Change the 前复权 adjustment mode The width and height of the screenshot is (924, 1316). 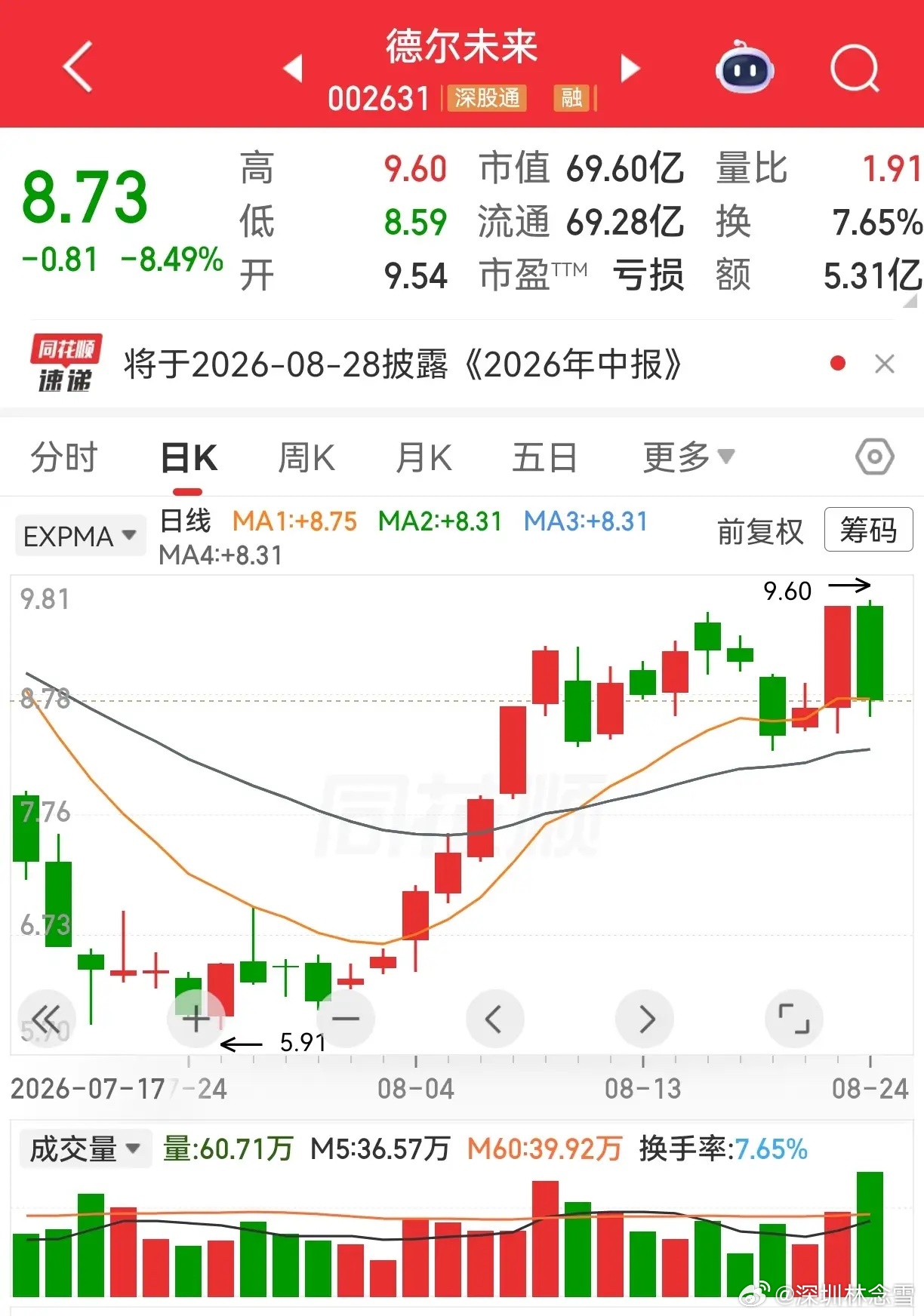[x=759, y=531]
